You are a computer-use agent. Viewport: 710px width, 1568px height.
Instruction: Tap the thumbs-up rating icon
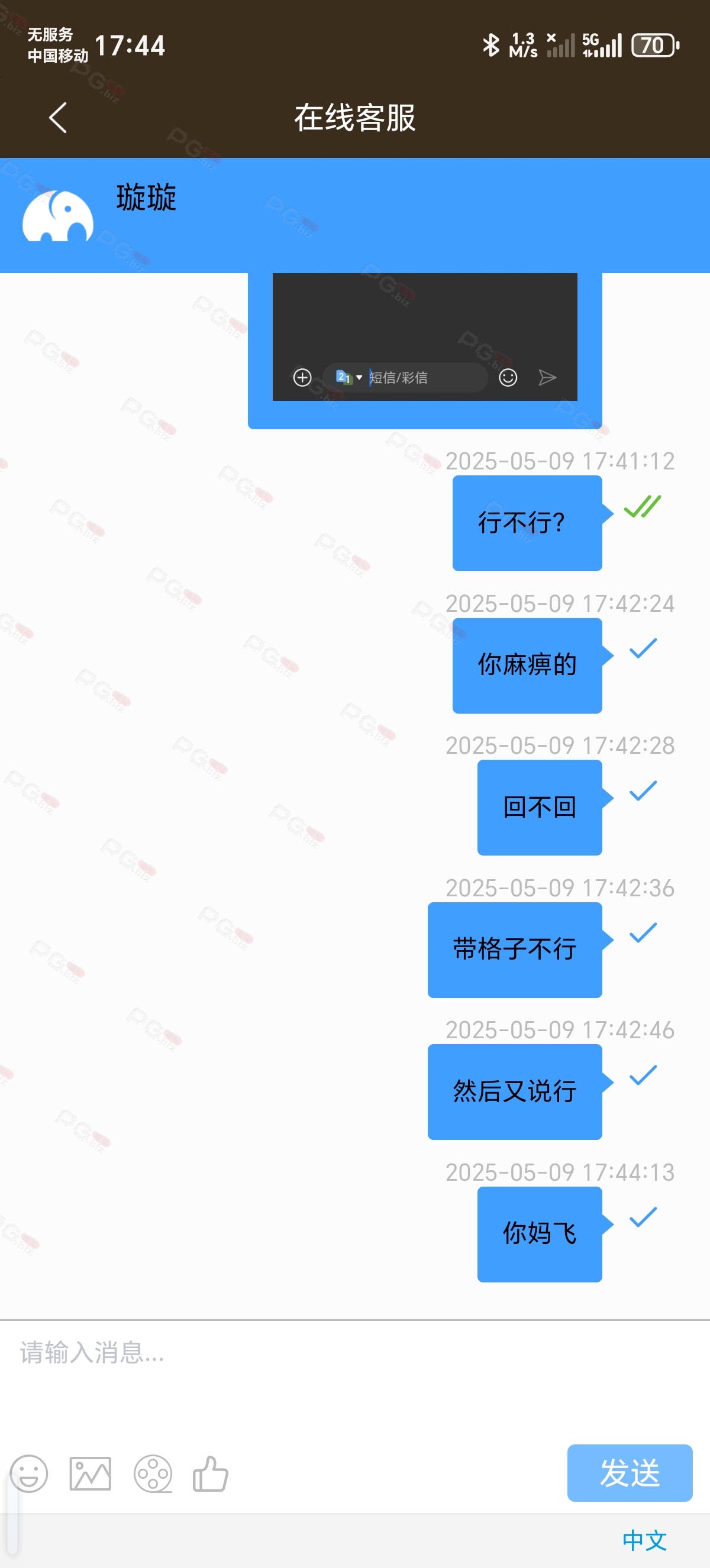tap(211, 1473)
